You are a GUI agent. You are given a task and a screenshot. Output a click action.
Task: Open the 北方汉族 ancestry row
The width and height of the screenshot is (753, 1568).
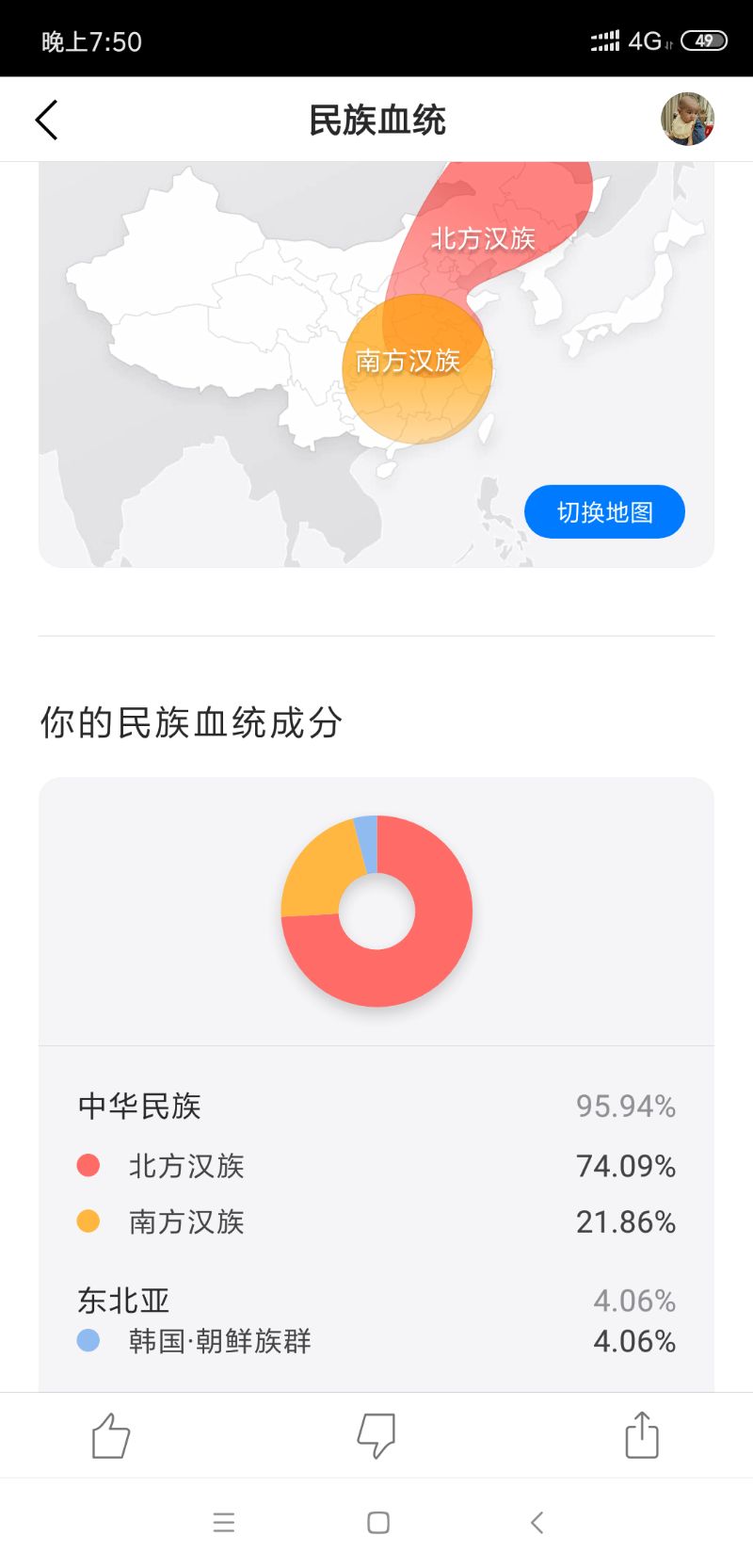[x=376, y=1166]
